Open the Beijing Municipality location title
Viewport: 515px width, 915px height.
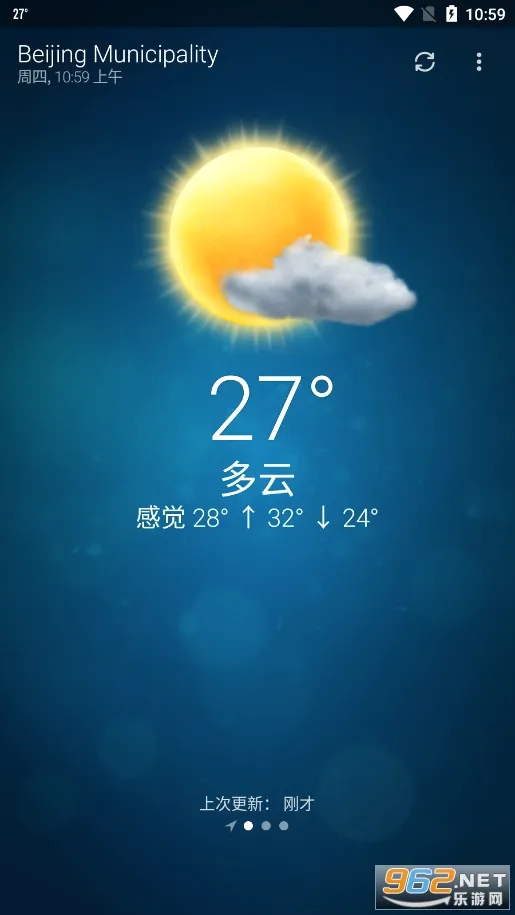click(118, 55)
